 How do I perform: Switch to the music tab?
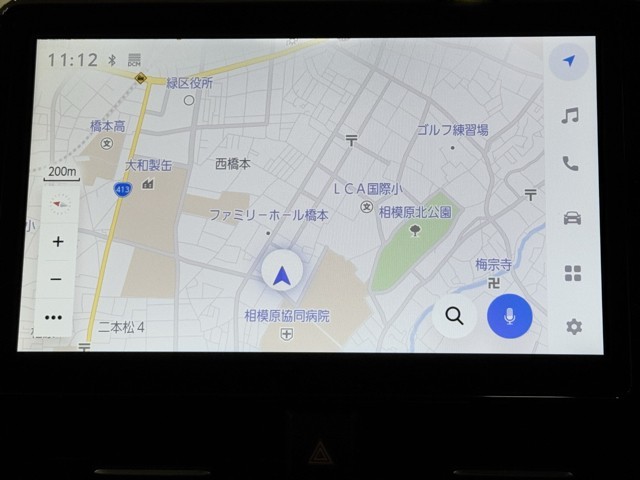[570, 116]
